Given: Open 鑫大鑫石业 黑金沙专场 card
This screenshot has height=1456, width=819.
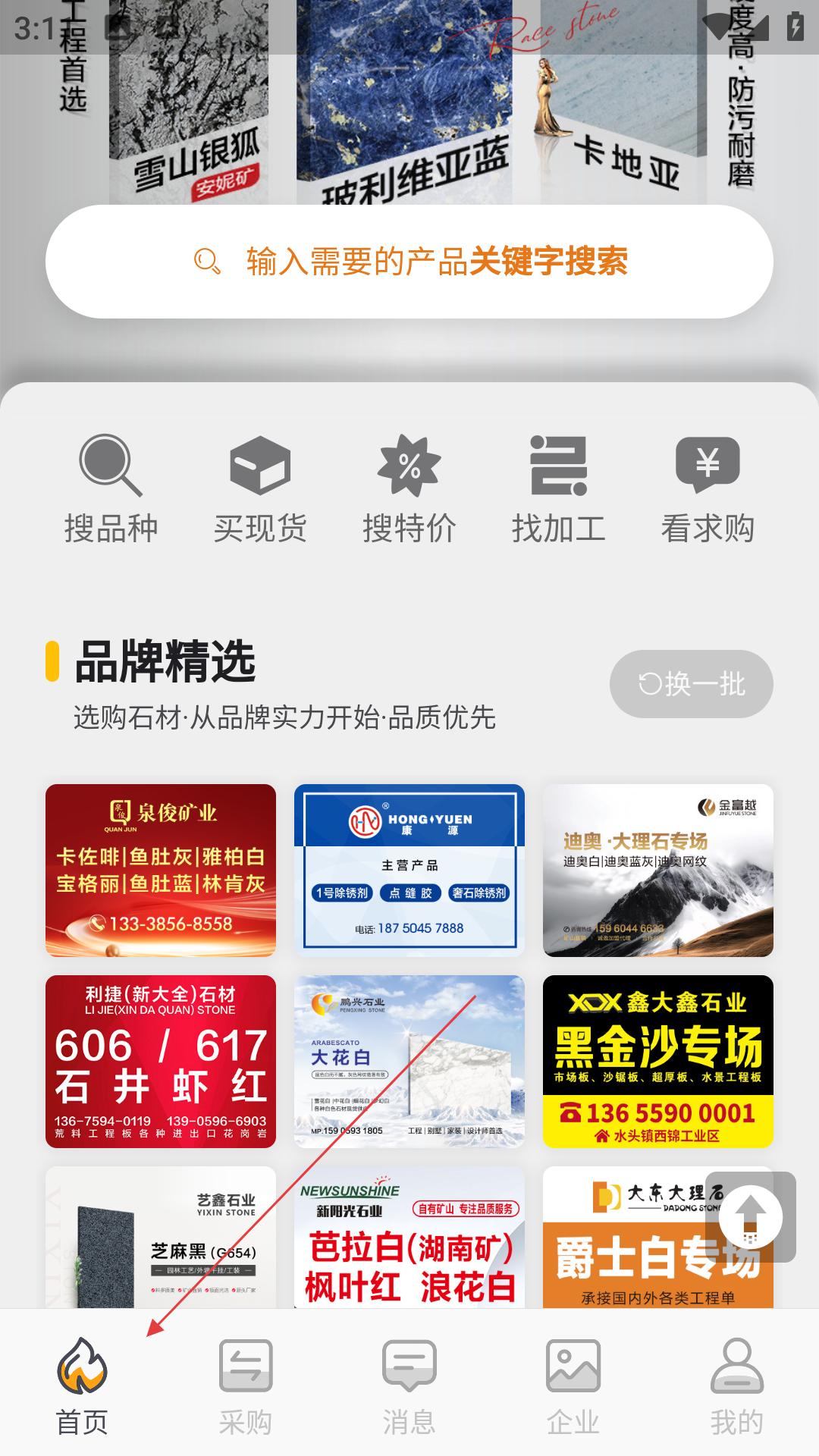Looking at the screenshot, I should [657, 1061].
